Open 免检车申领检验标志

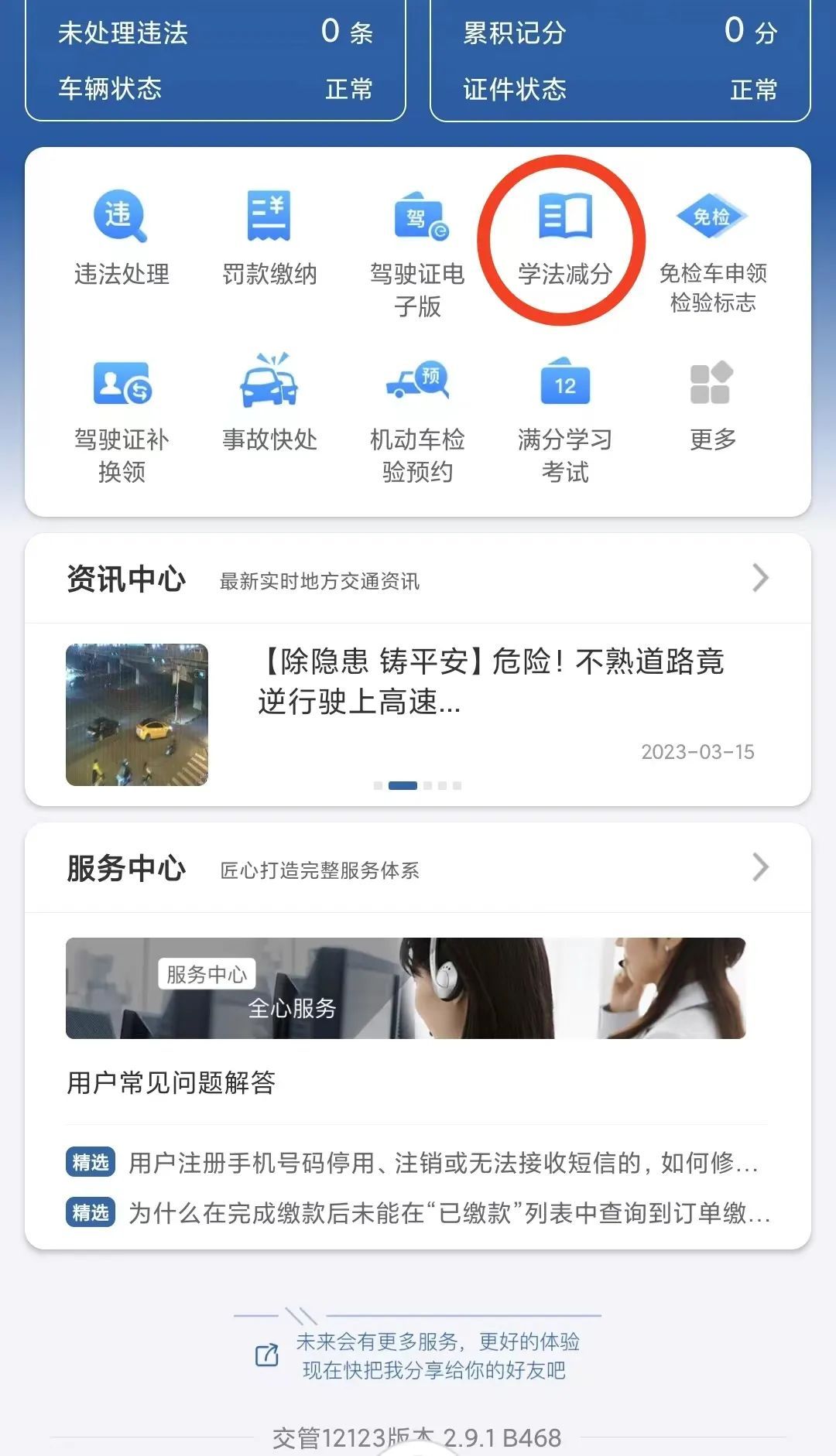pos(713,251)
